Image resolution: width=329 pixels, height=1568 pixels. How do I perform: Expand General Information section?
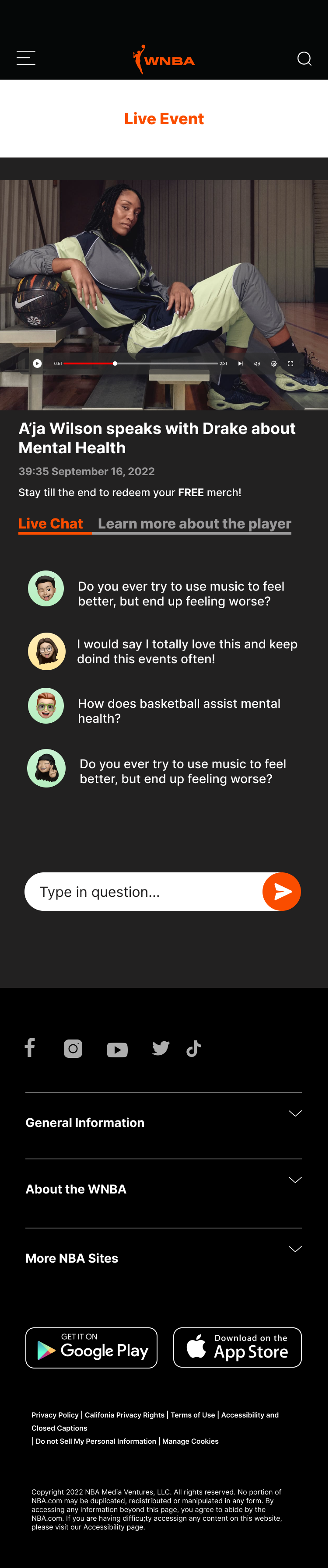[x=295, y=1113]
